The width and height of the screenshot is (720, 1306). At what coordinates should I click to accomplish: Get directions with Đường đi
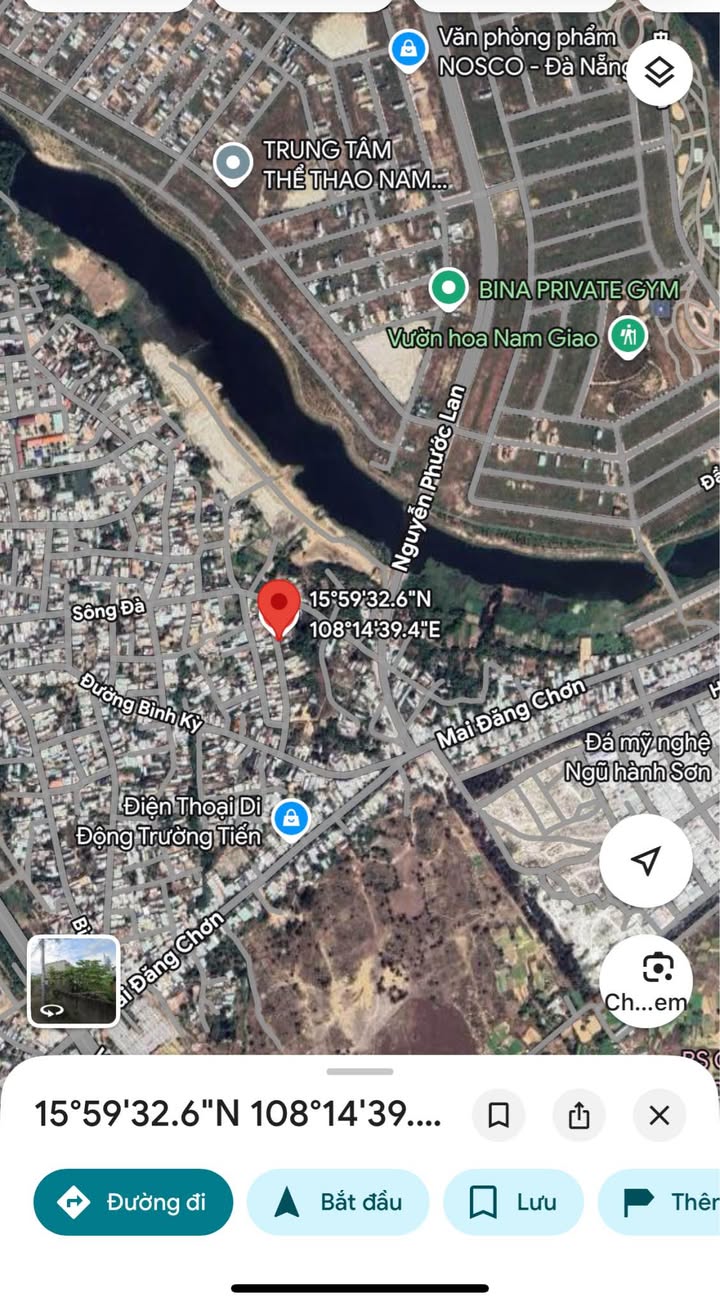pyautogui.click(x=133, y=1202)
